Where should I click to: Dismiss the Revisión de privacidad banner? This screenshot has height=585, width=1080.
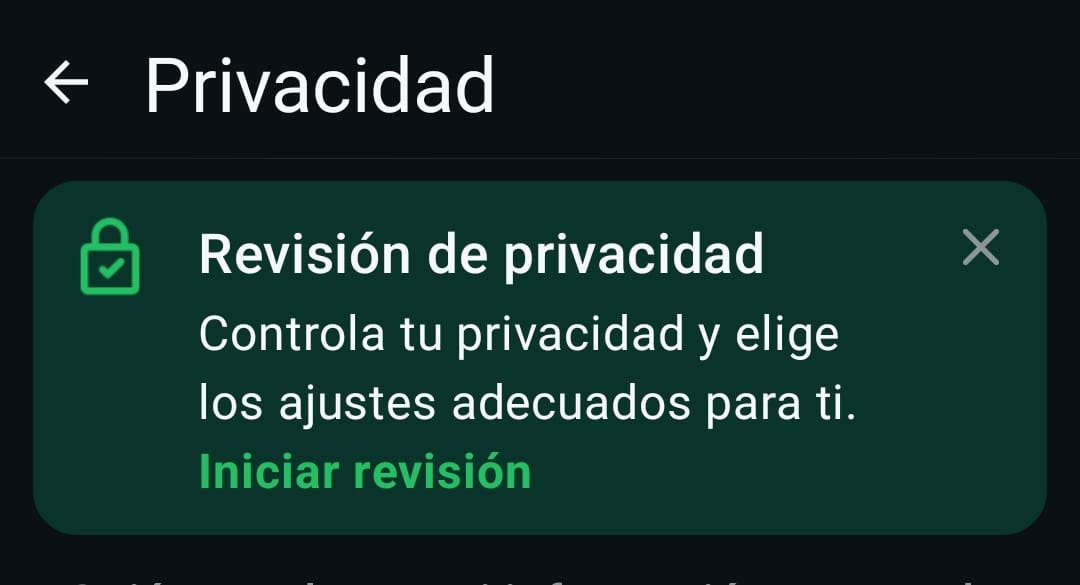980,247
